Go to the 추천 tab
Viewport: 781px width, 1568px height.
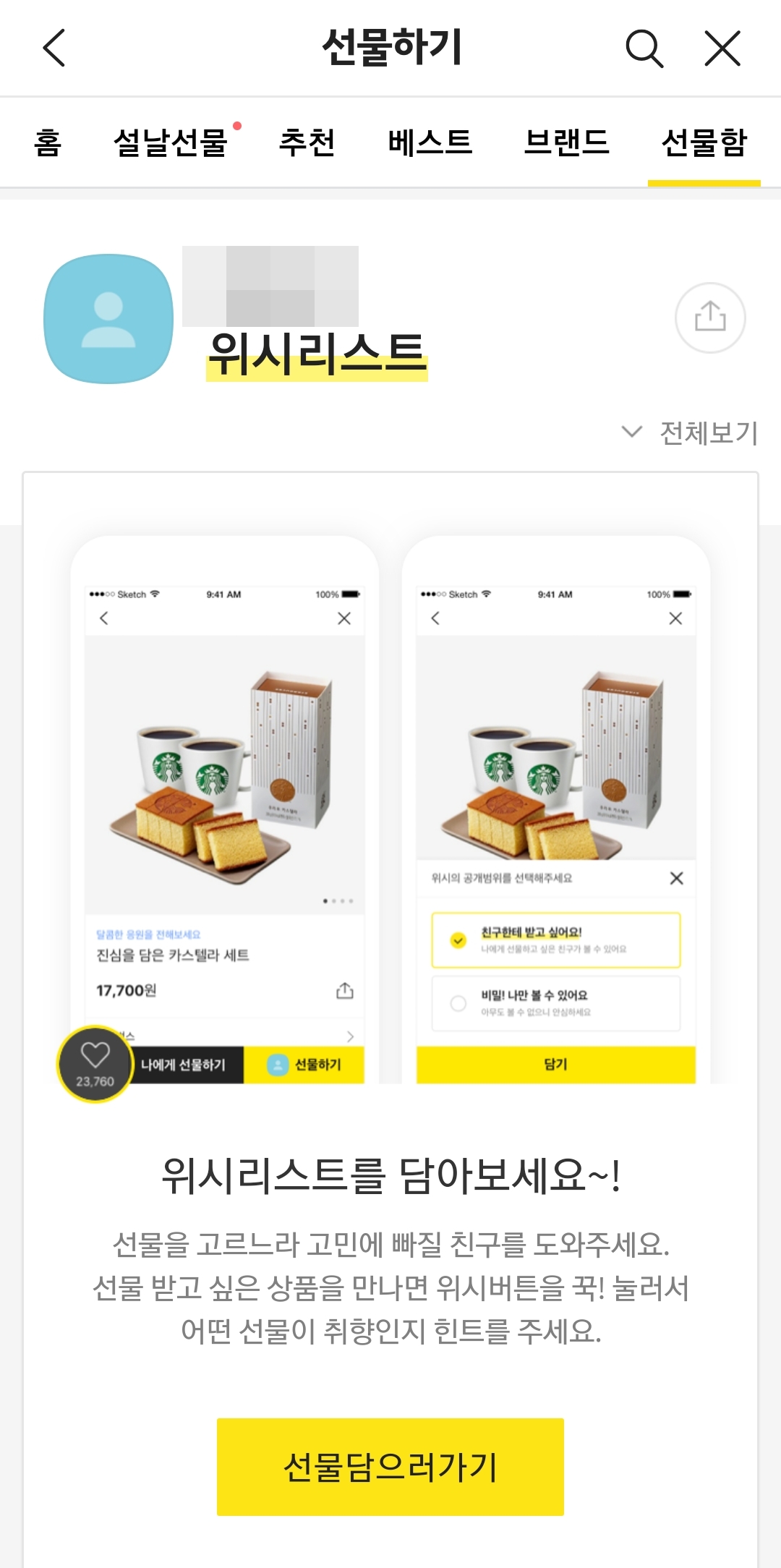pyautogui.click(x=307, y=142)
